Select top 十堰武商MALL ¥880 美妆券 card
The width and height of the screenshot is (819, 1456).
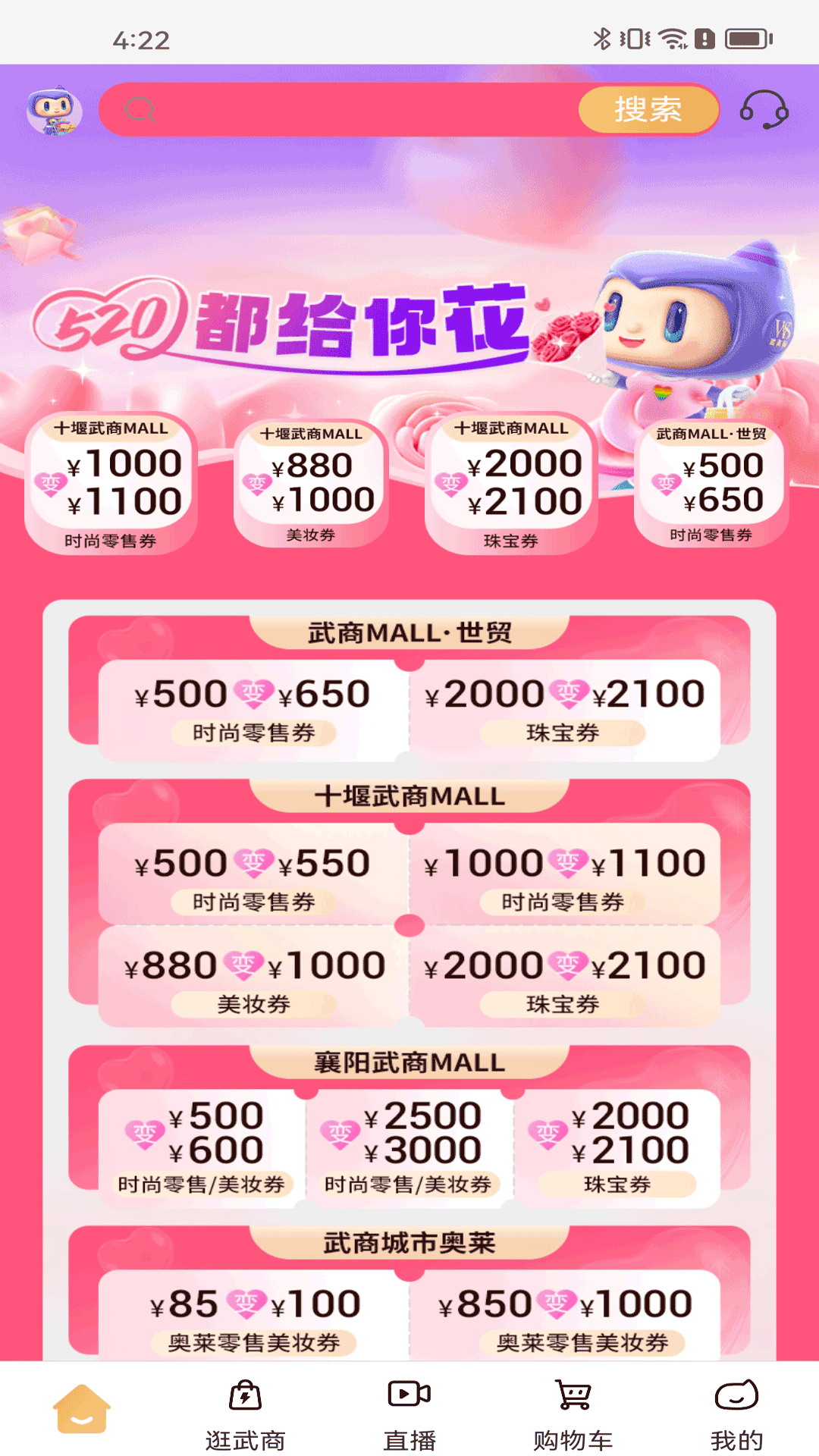click(311, 483)
